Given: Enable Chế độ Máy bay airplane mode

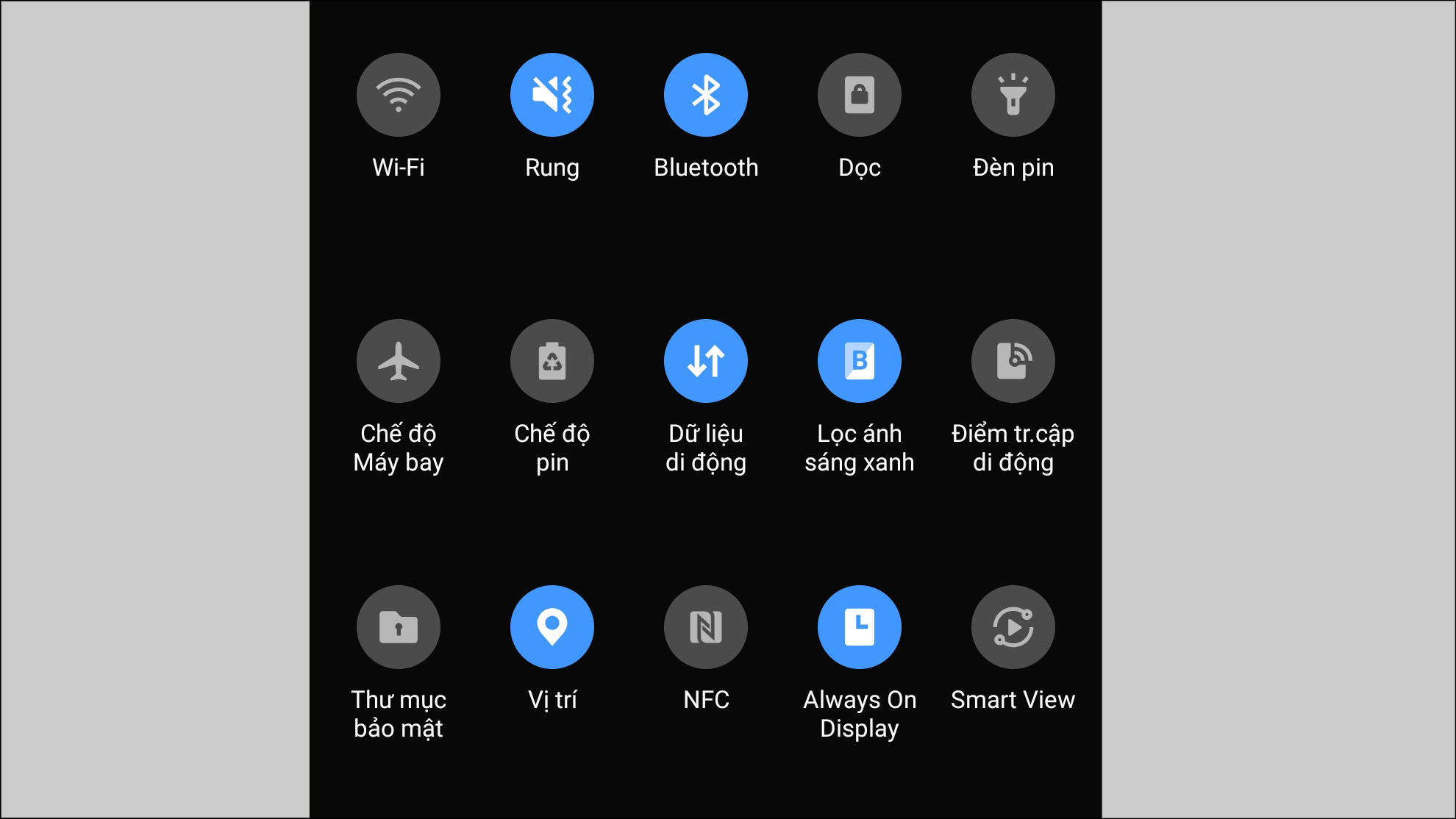Looking at the screenshot, I should (x=398, y=361).
